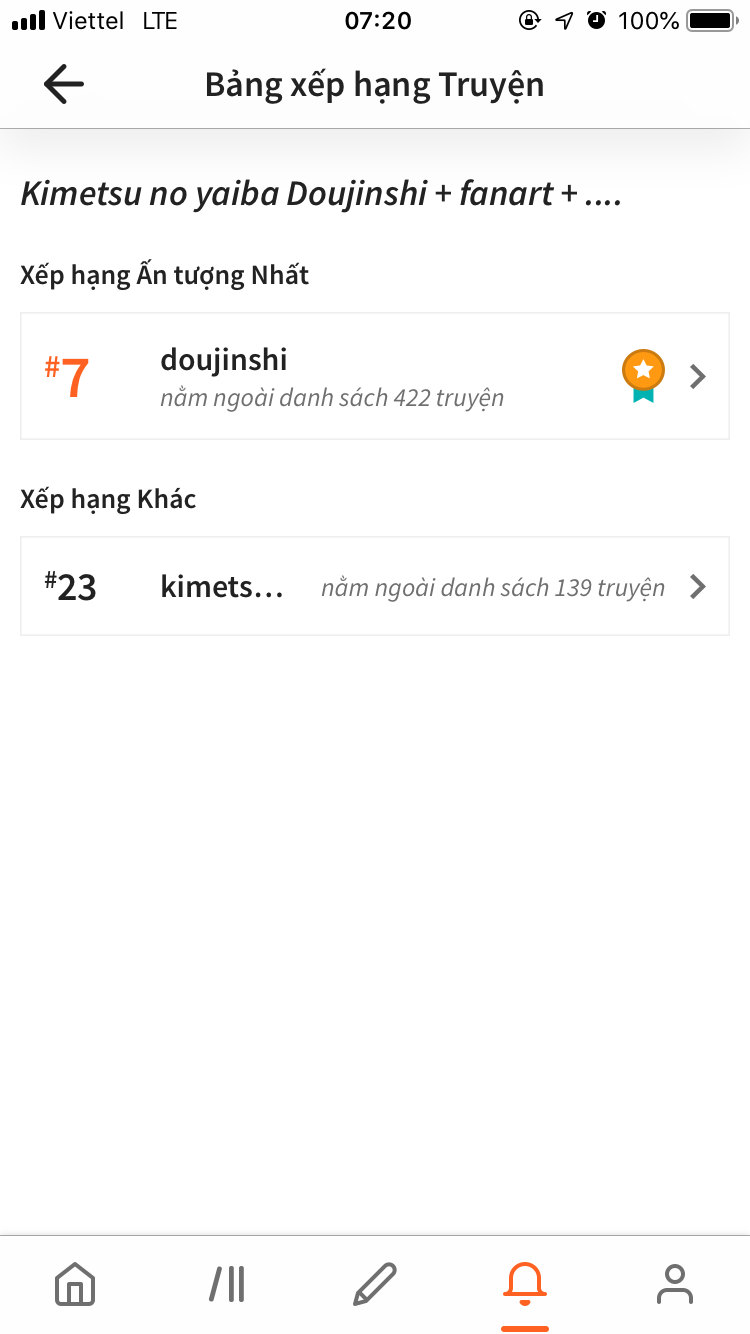This screenshot has width=750, height=1334.
Task: Open the kimets… ranking row
Action: [x=375, y=586]
